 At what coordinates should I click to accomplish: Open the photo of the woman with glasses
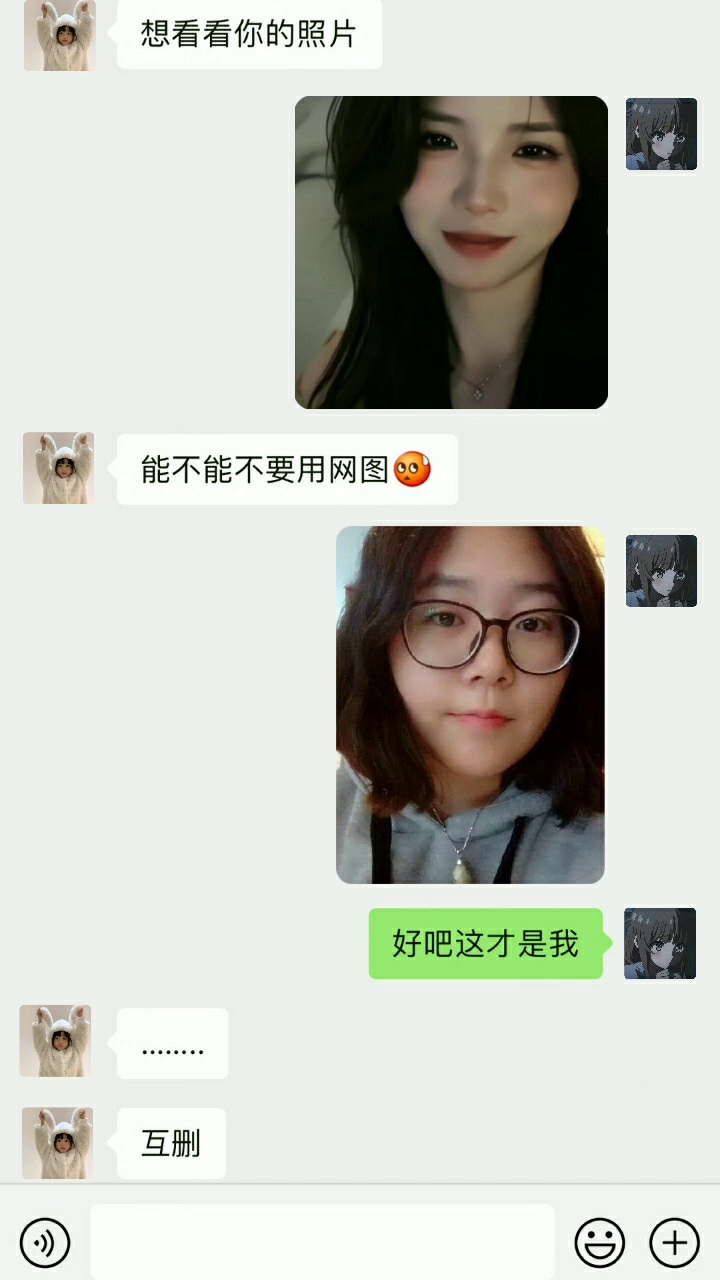pos(470,705)
